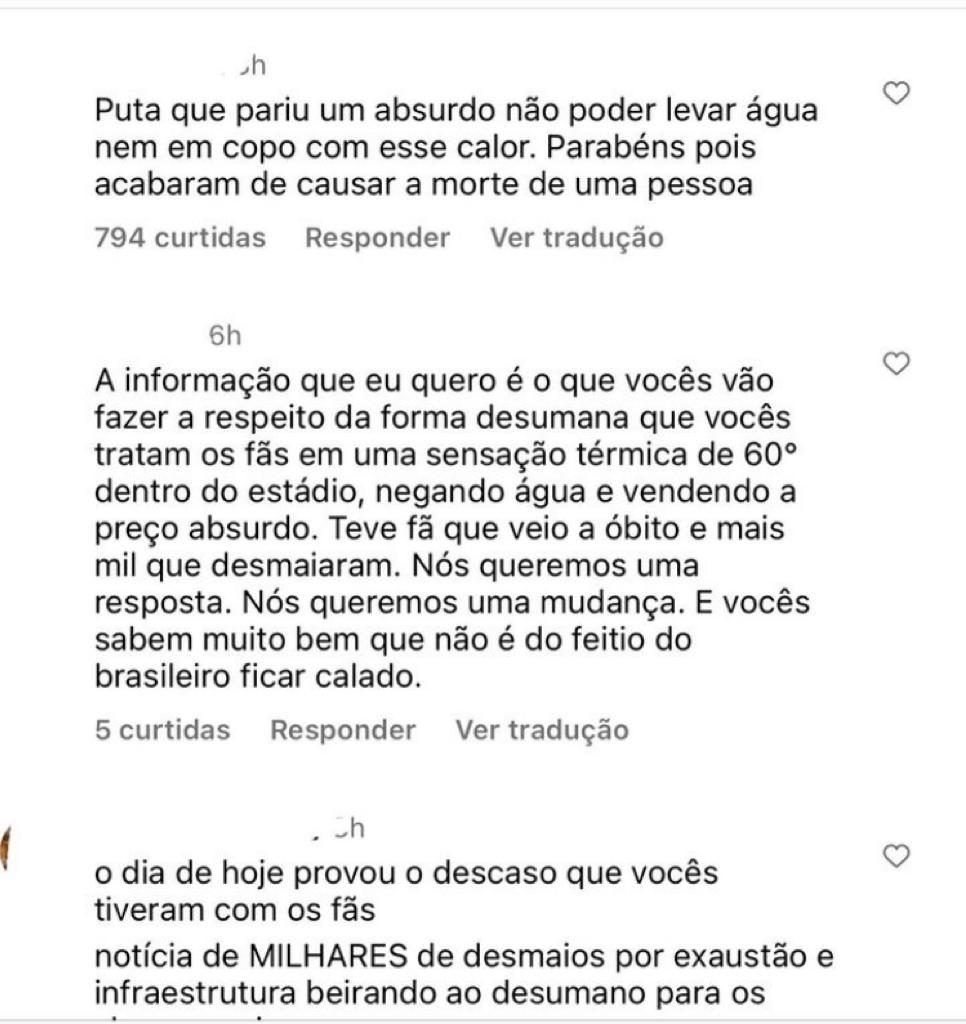View likes list for the 5 curtidas comment
This screenshot has width=966, height=1024.
[x=162, y=731]
